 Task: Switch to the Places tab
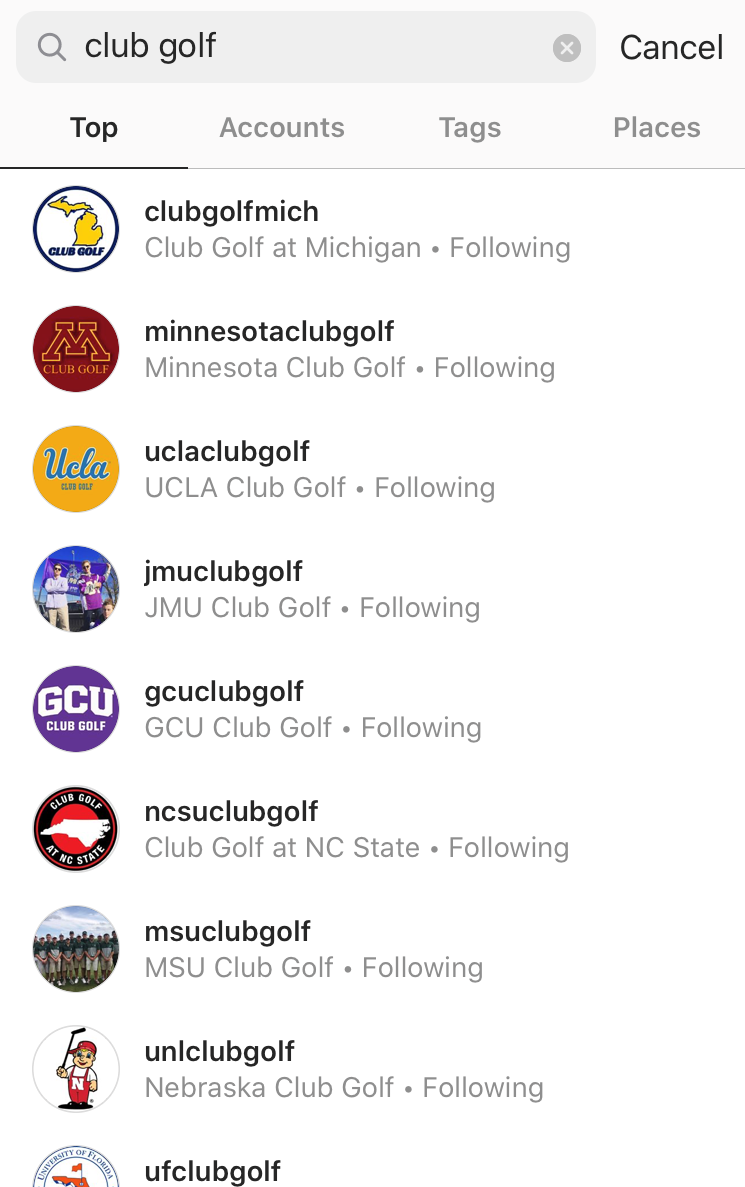tap(656, 128)
